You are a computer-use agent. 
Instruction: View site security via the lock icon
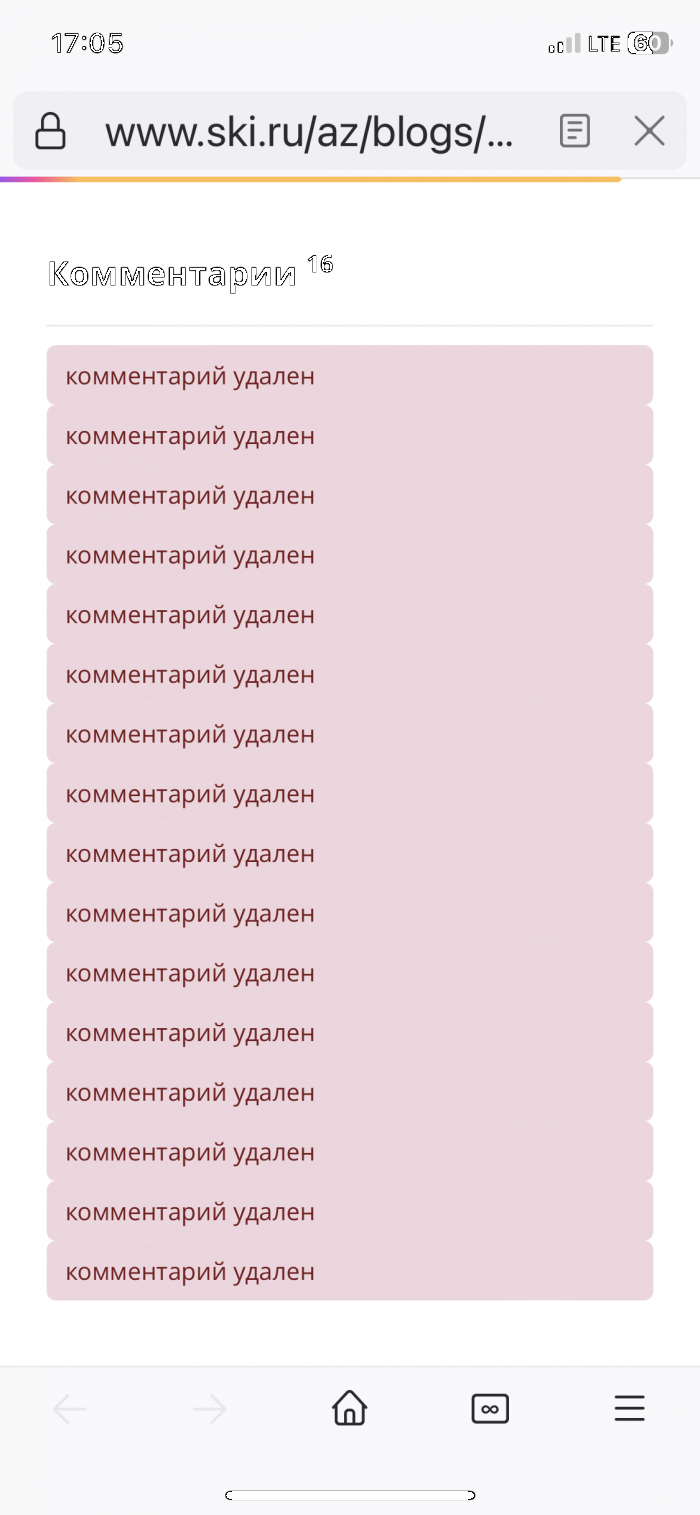pyautogui.click(x=50, y=131)
